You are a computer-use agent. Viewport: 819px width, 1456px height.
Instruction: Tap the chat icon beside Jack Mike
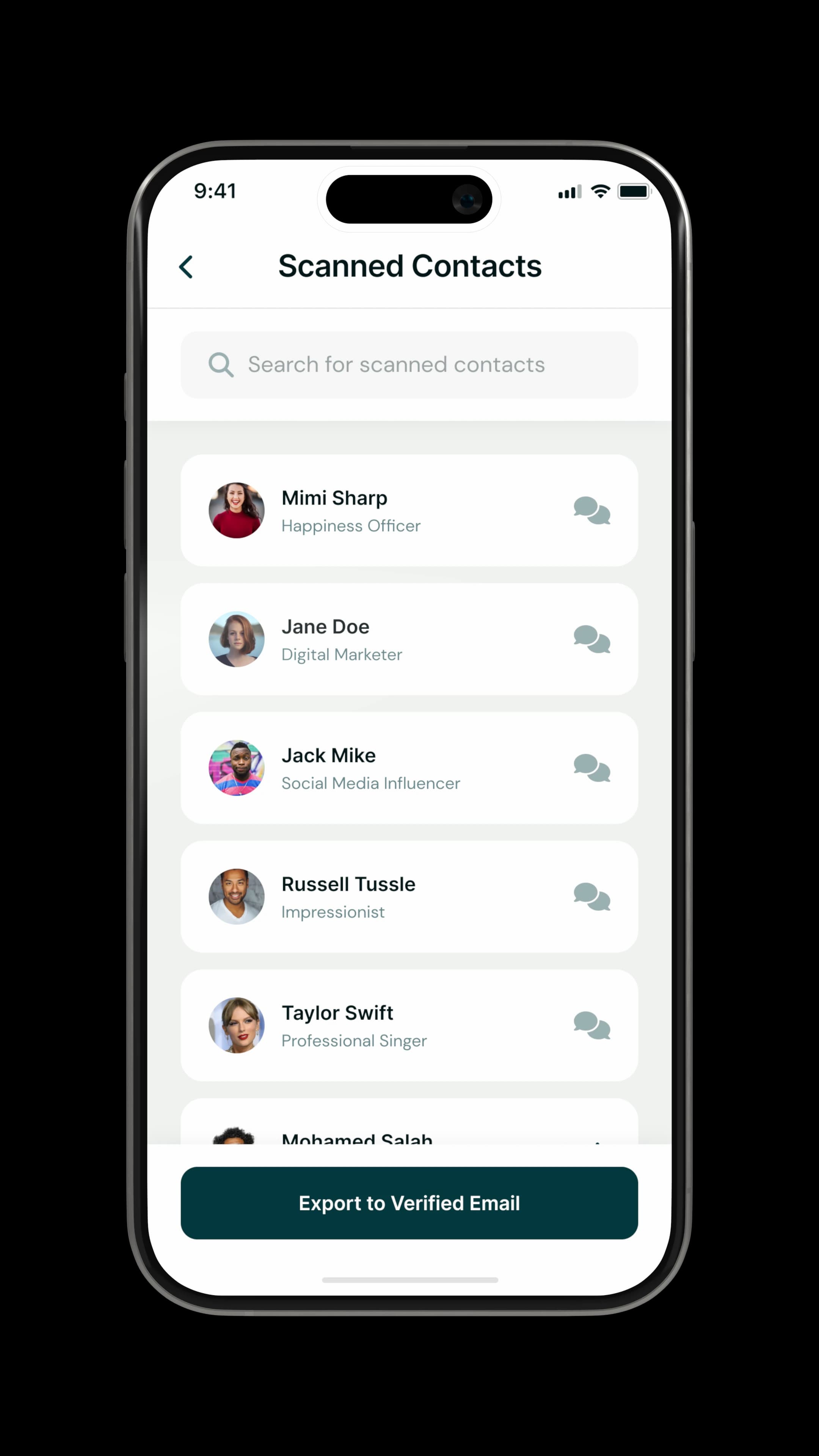pyautogui.click(x=591, y=768)
